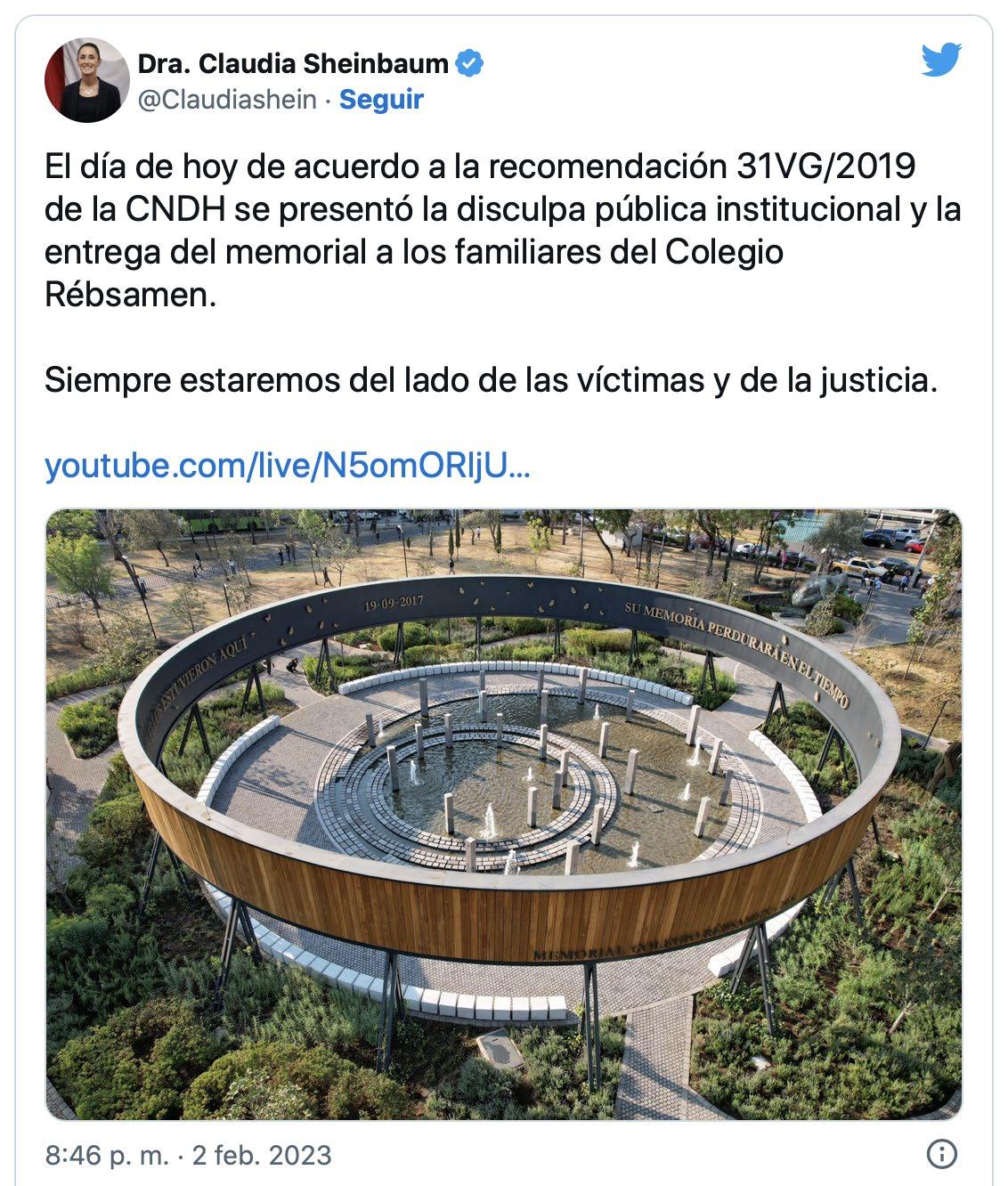Tap the Seguir follow link
1008x1186 pixels.
pos(381,99)
